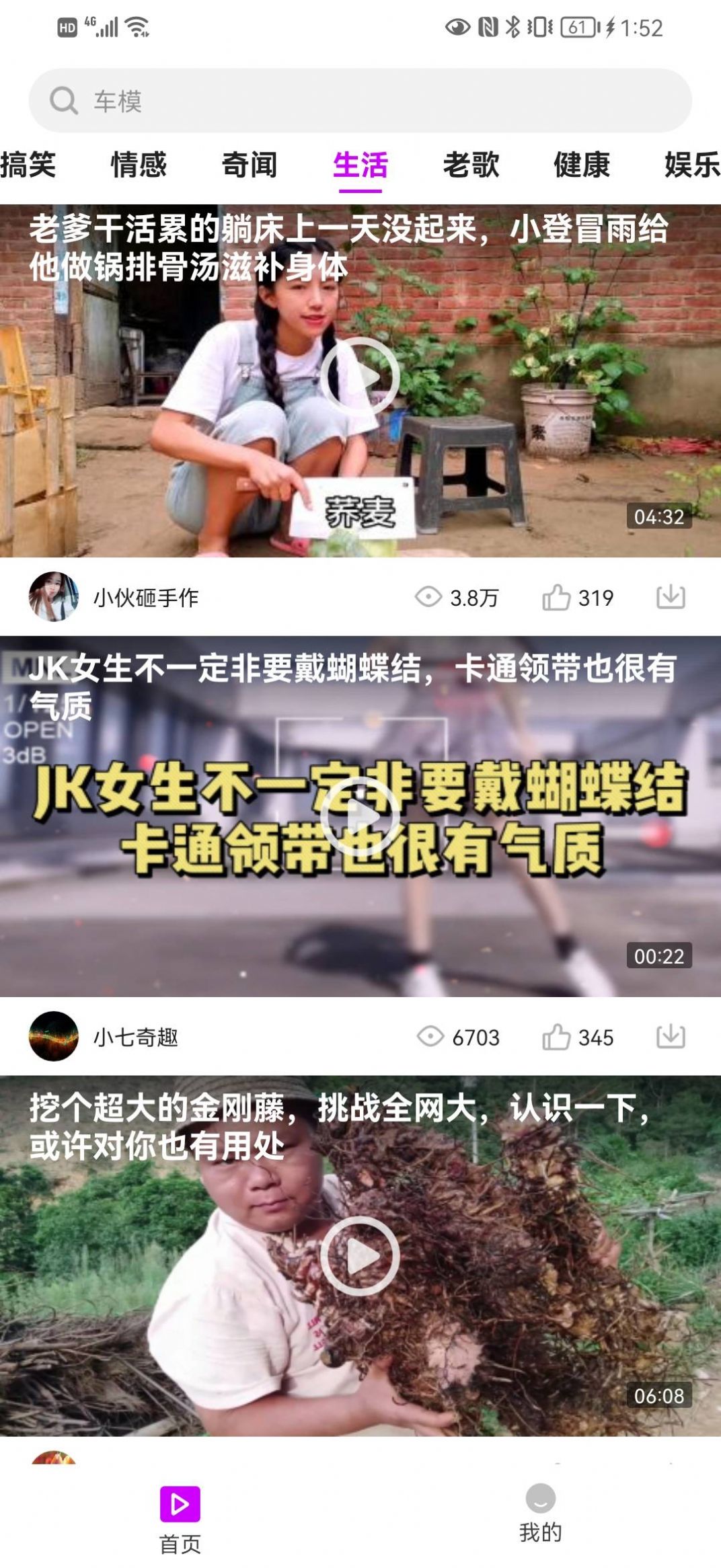
Task: Switch to the 情感 tab
Action: [x=139, y=165]
